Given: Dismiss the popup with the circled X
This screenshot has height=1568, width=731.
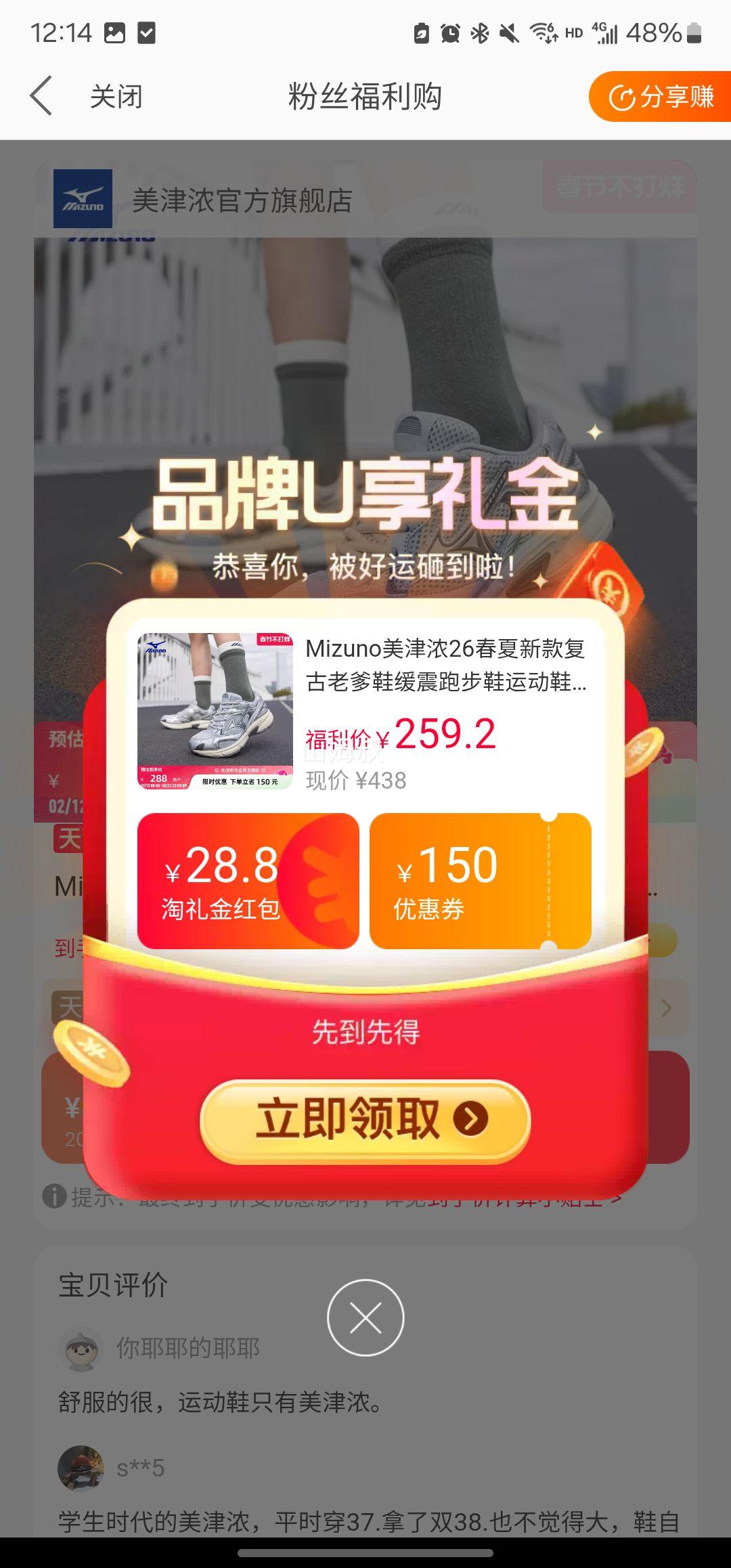Looking at the screenshot, I should point(365,1317).
